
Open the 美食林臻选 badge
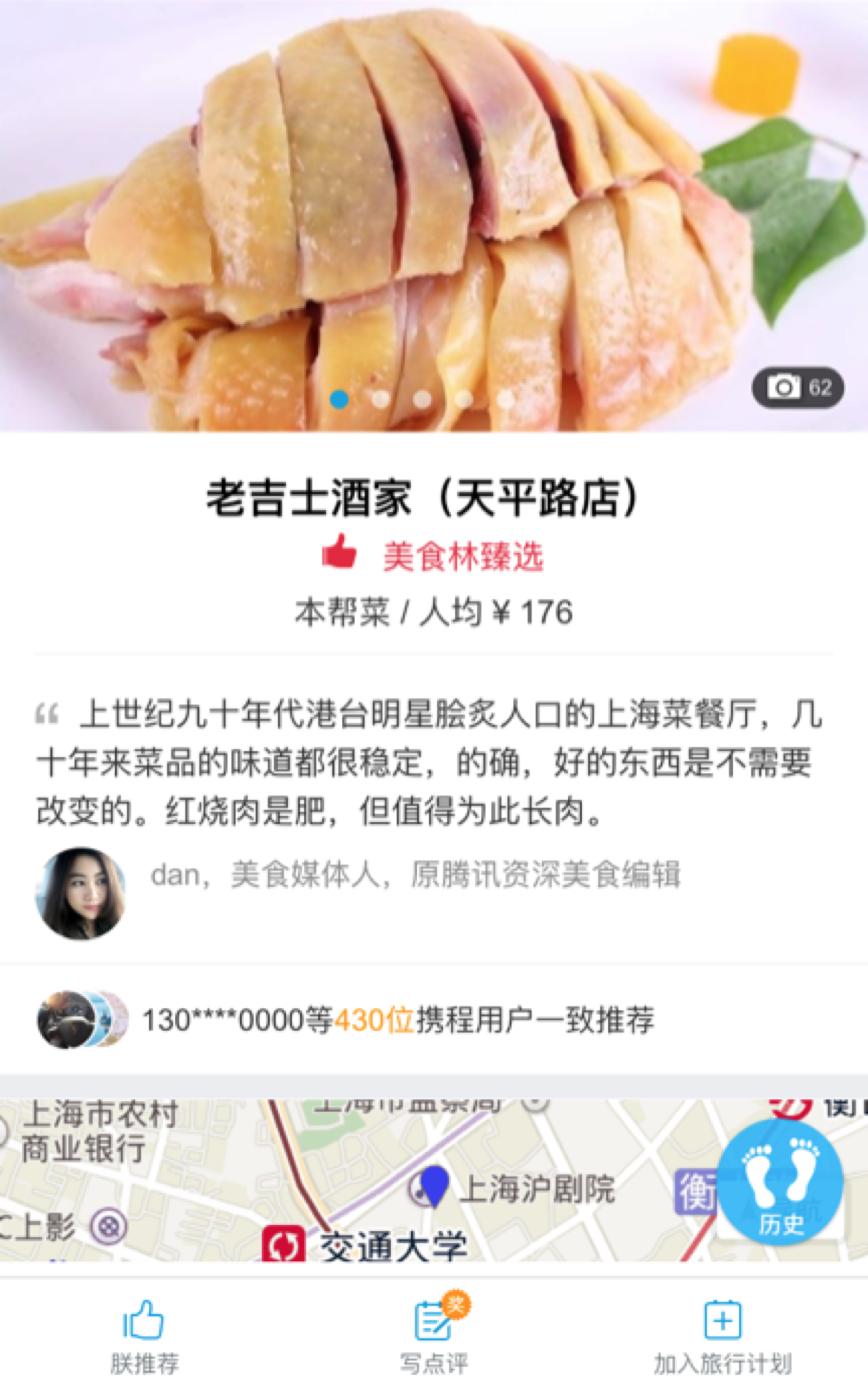pos(434,556)
